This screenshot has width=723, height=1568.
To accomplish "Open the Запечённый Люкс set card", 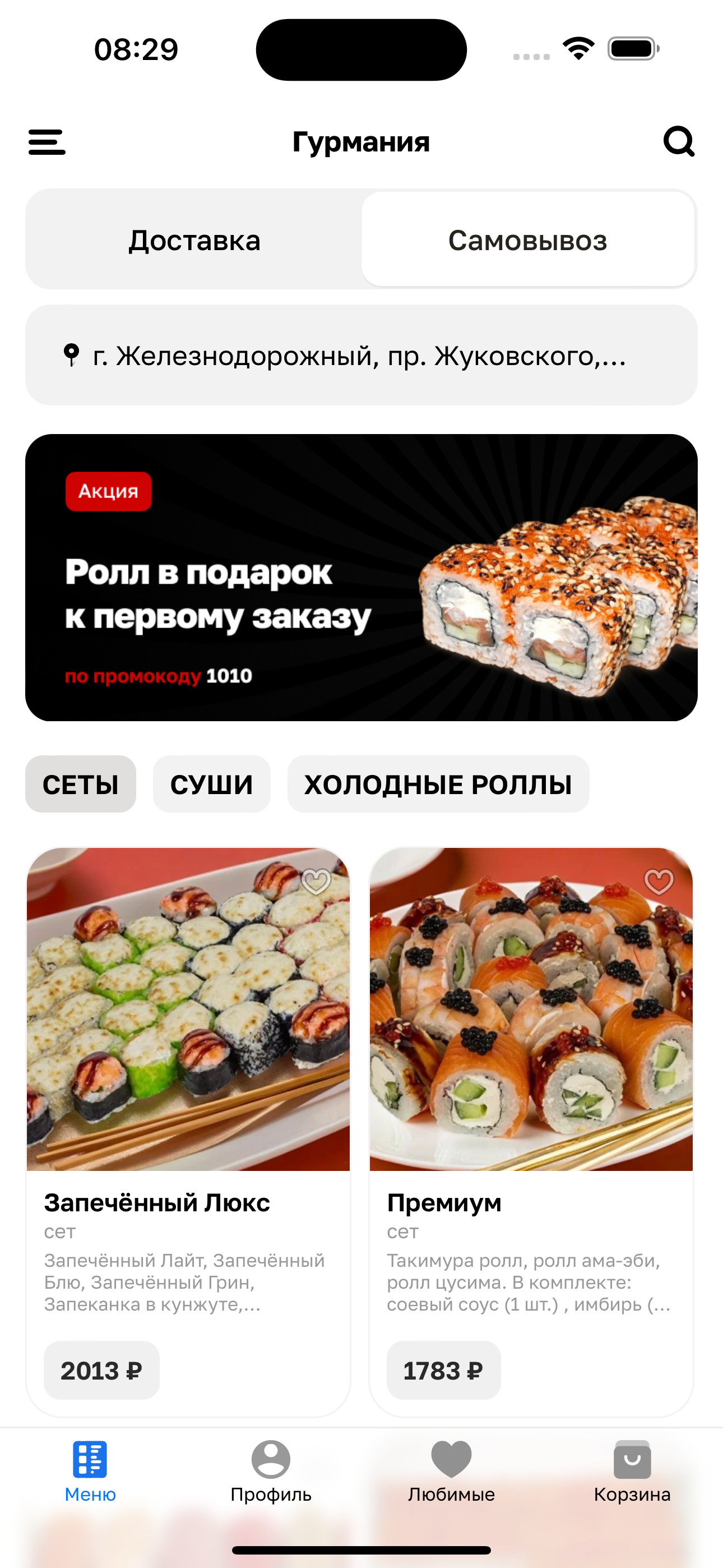I will coord(188,1035).
